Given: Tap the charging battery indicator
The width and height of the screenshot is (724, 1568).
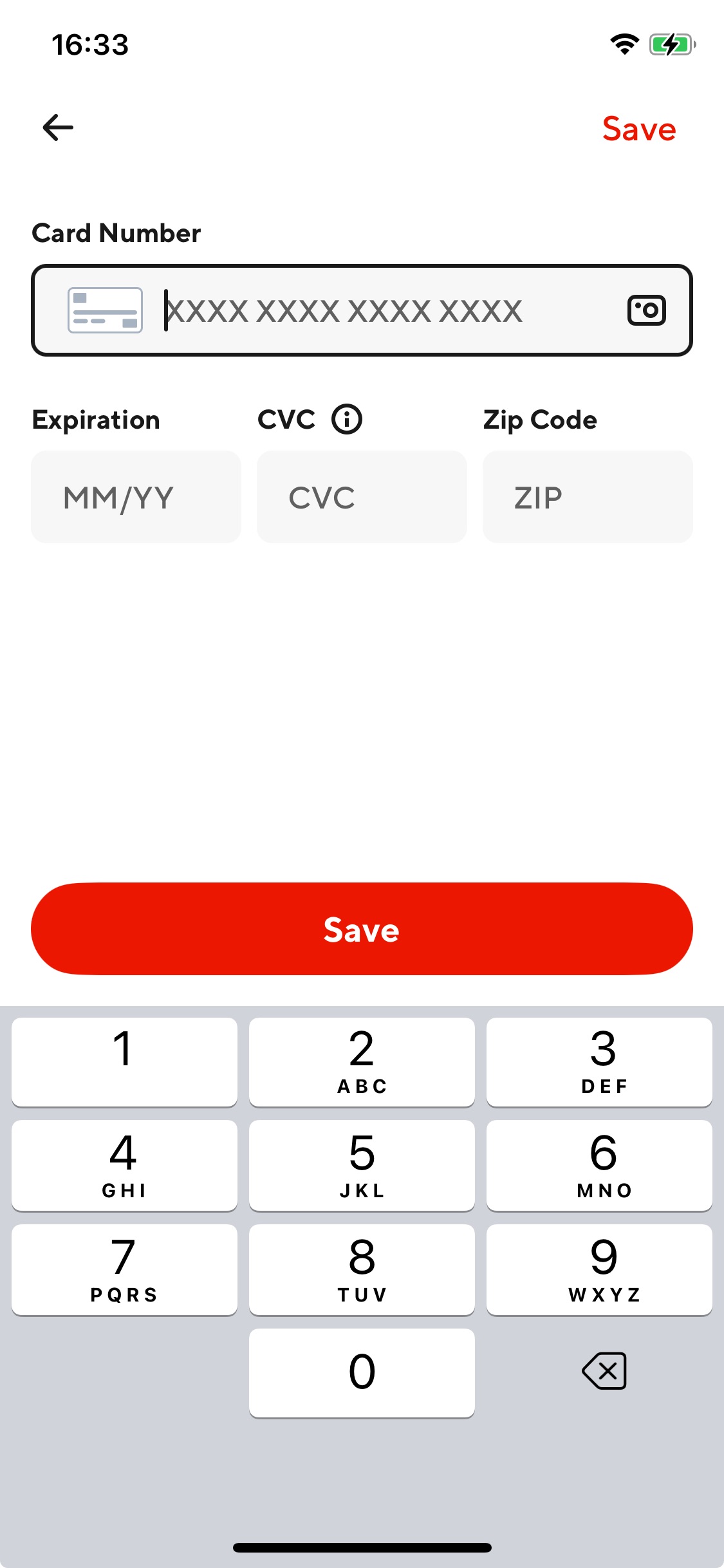Looking at the screenshot, I should [671, 44].
